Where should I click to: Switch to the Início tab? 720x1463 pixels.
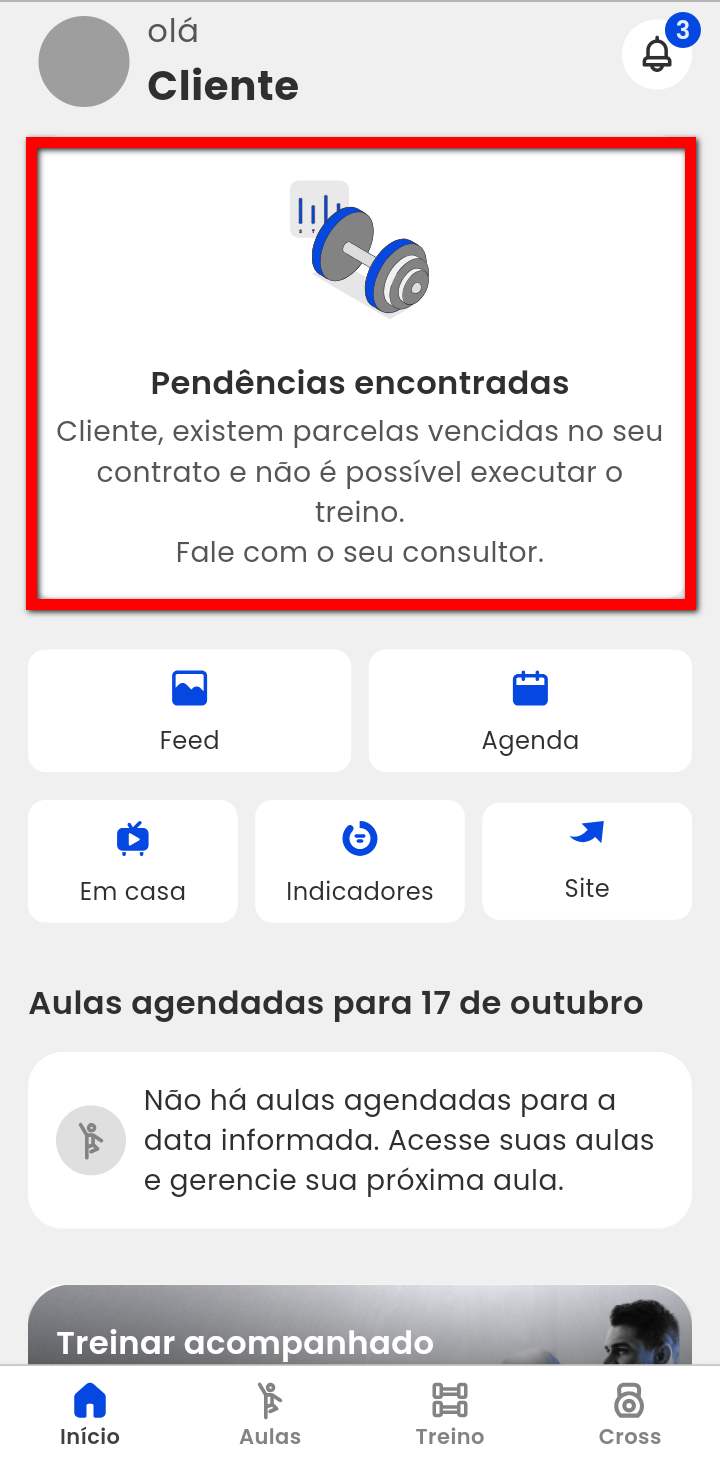[x=90, y=1414]
